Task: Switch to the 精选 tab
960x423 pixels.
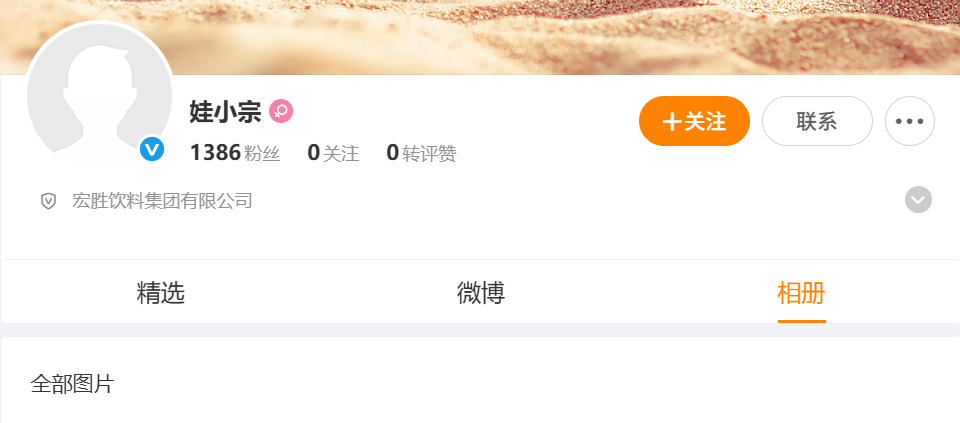Action: click(x=161, y=293)
